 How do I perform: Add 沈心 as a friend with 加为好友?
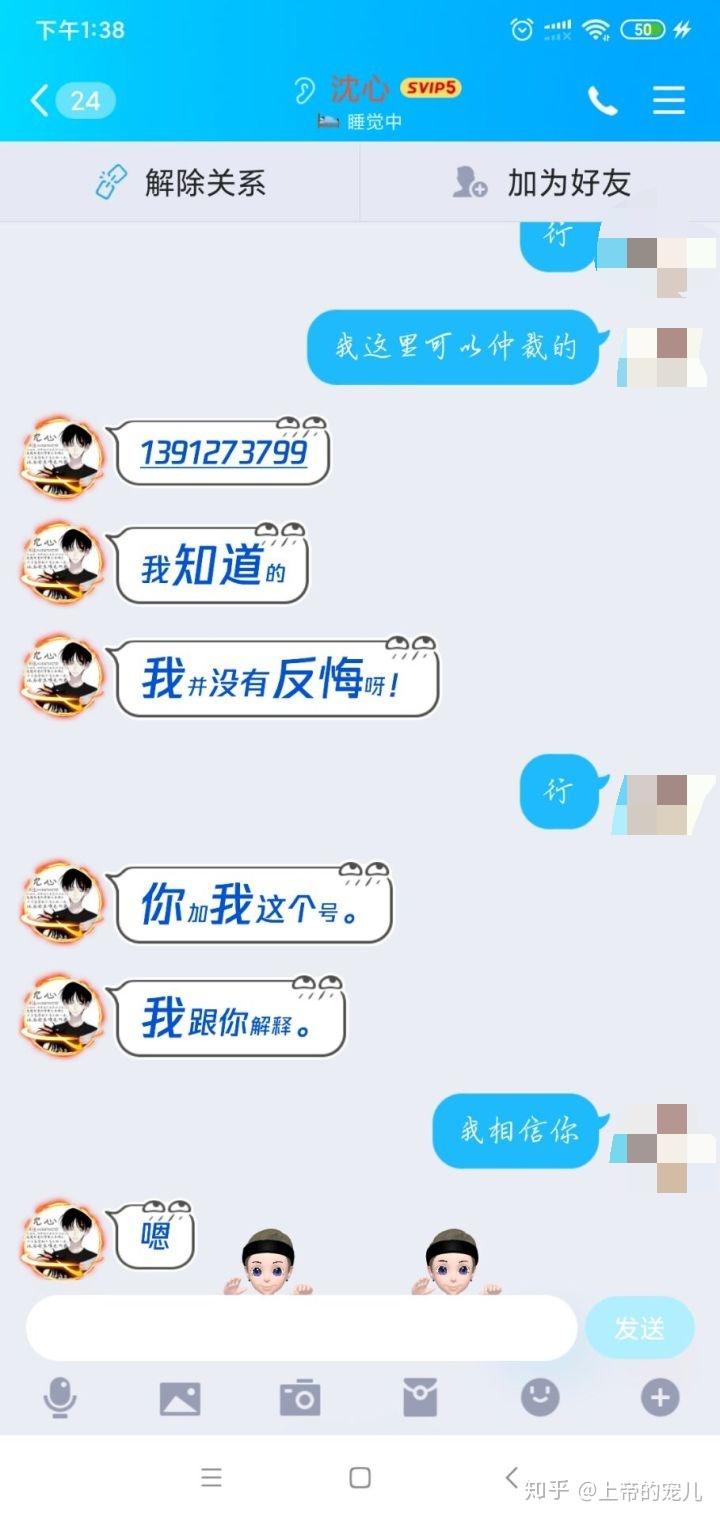click(541, 183)
